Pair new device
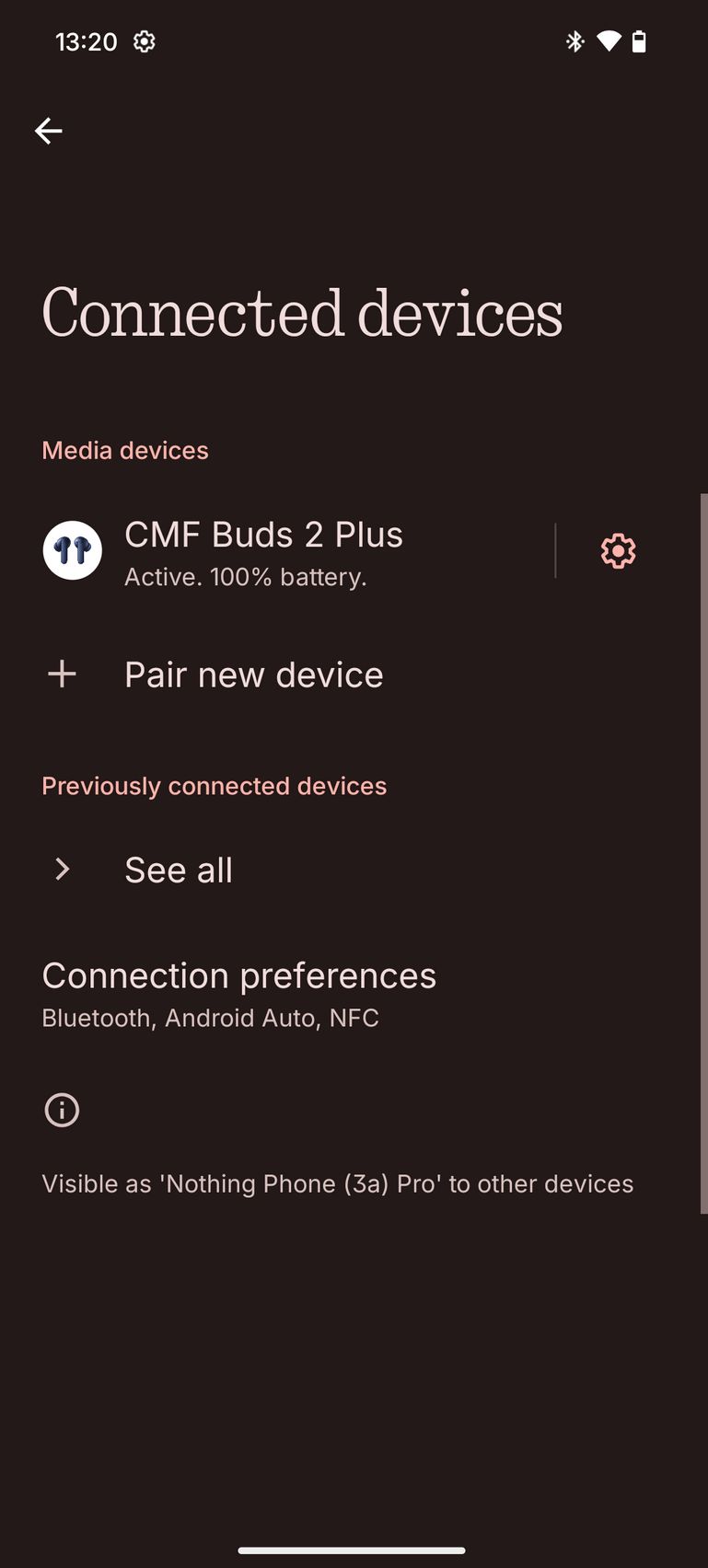708x1568 pixels. coord(354,674)
